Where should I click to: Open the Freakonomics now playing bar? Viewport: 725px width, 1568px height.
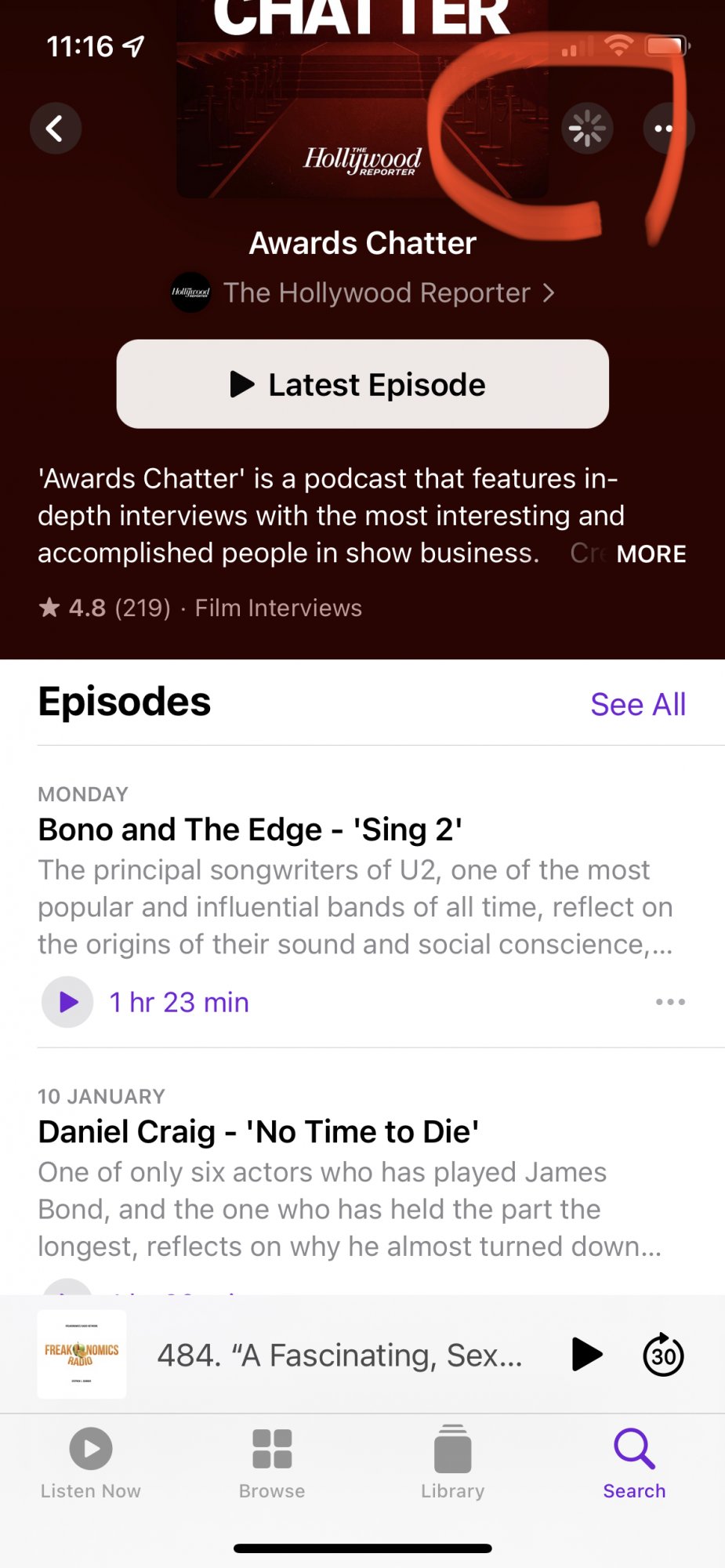click(x=337, y=1355)
